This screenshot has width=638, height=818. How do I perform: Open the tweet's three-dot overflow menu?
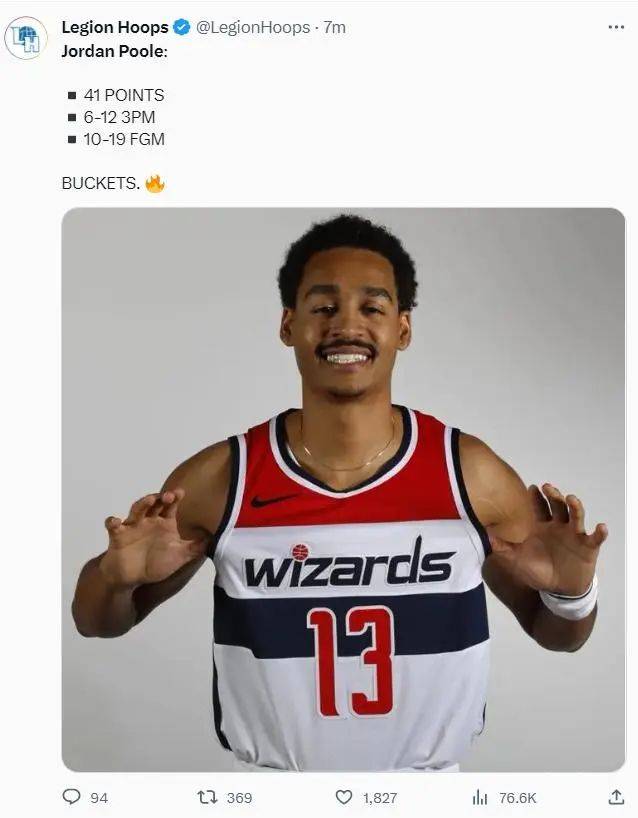tap(616, 27)
